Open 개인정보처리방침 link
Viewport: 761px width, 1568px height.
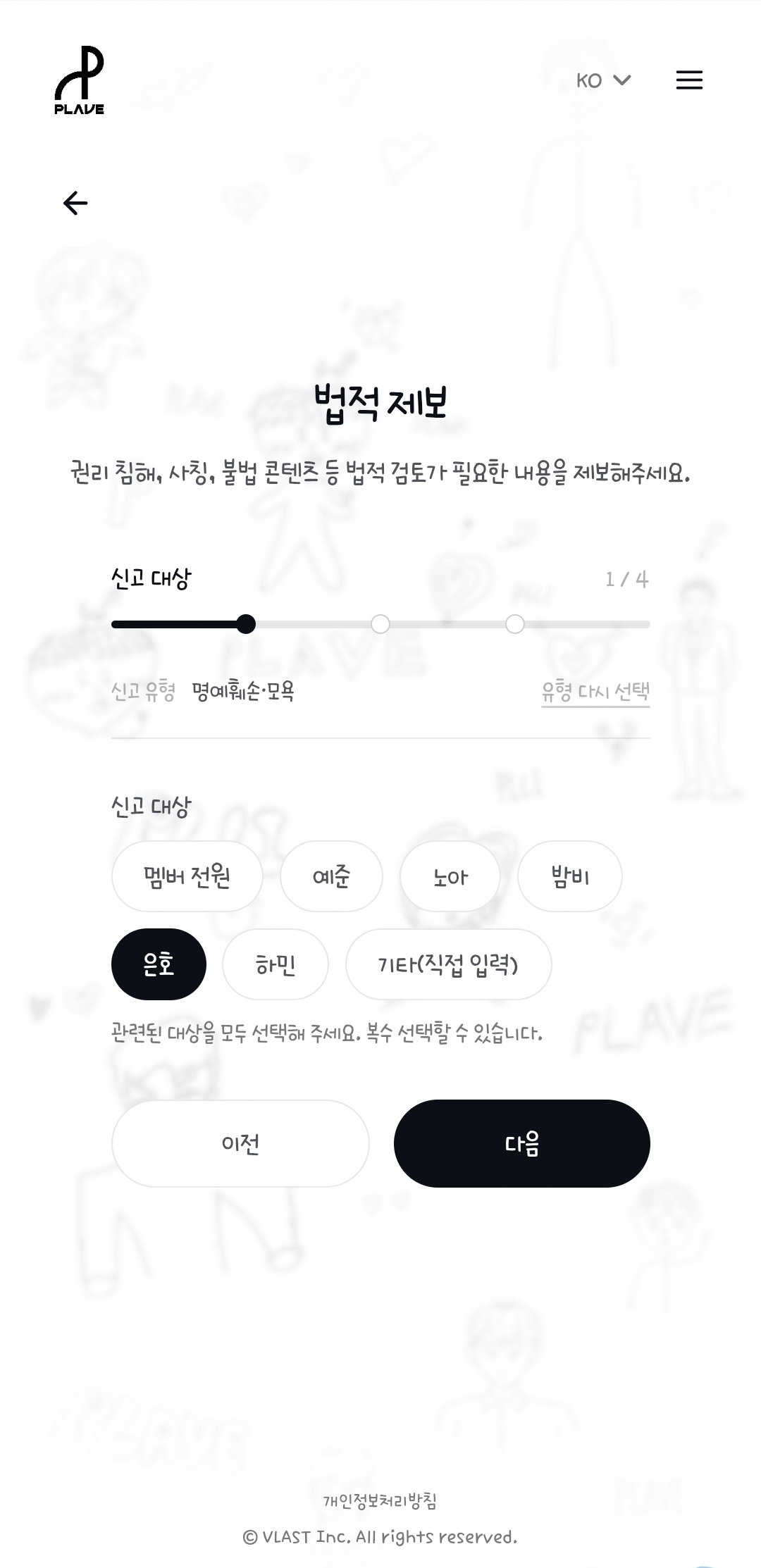(x=380, y=1501)
